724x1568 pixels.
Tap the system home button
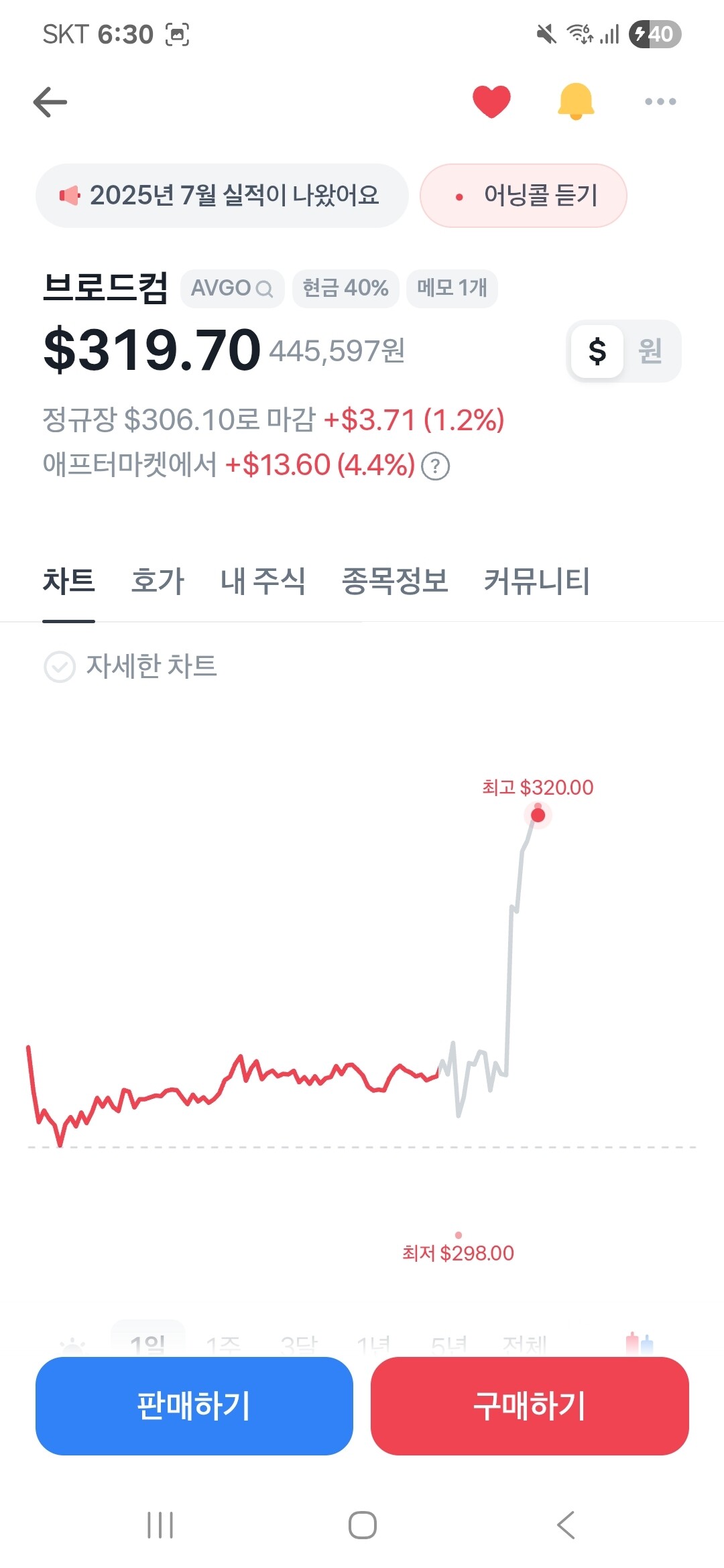pos(363,1525)
